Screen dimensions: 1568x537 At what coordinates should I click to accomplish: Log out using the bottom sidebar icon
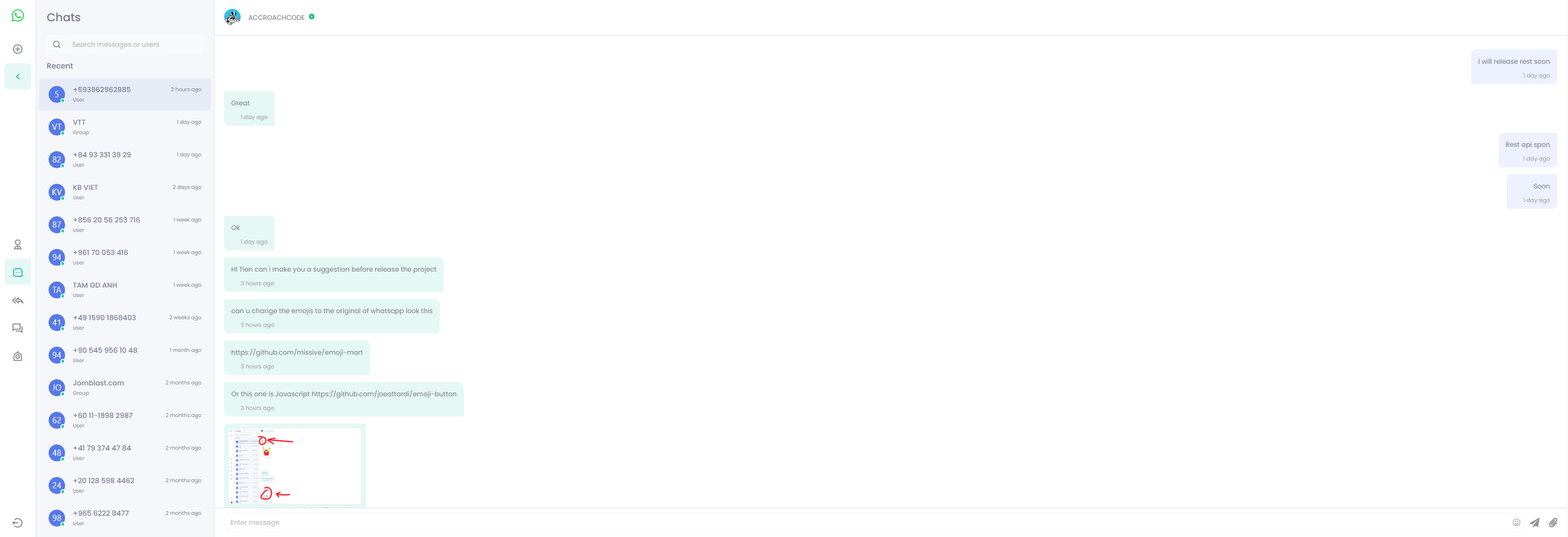coord(17,523)
